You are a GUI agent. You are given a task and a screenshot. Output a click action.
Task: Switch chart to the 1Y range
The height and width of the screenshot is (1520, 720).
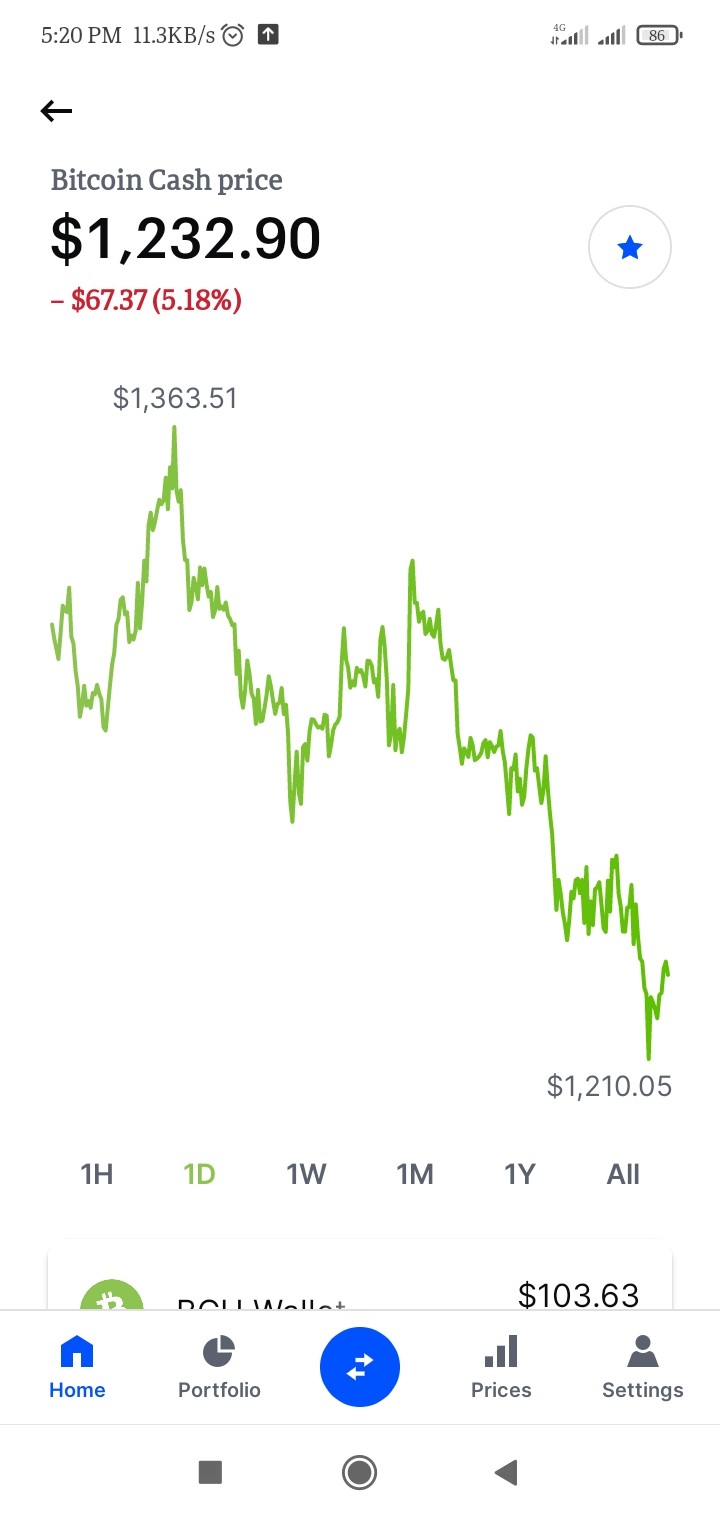coord(520,1173)
